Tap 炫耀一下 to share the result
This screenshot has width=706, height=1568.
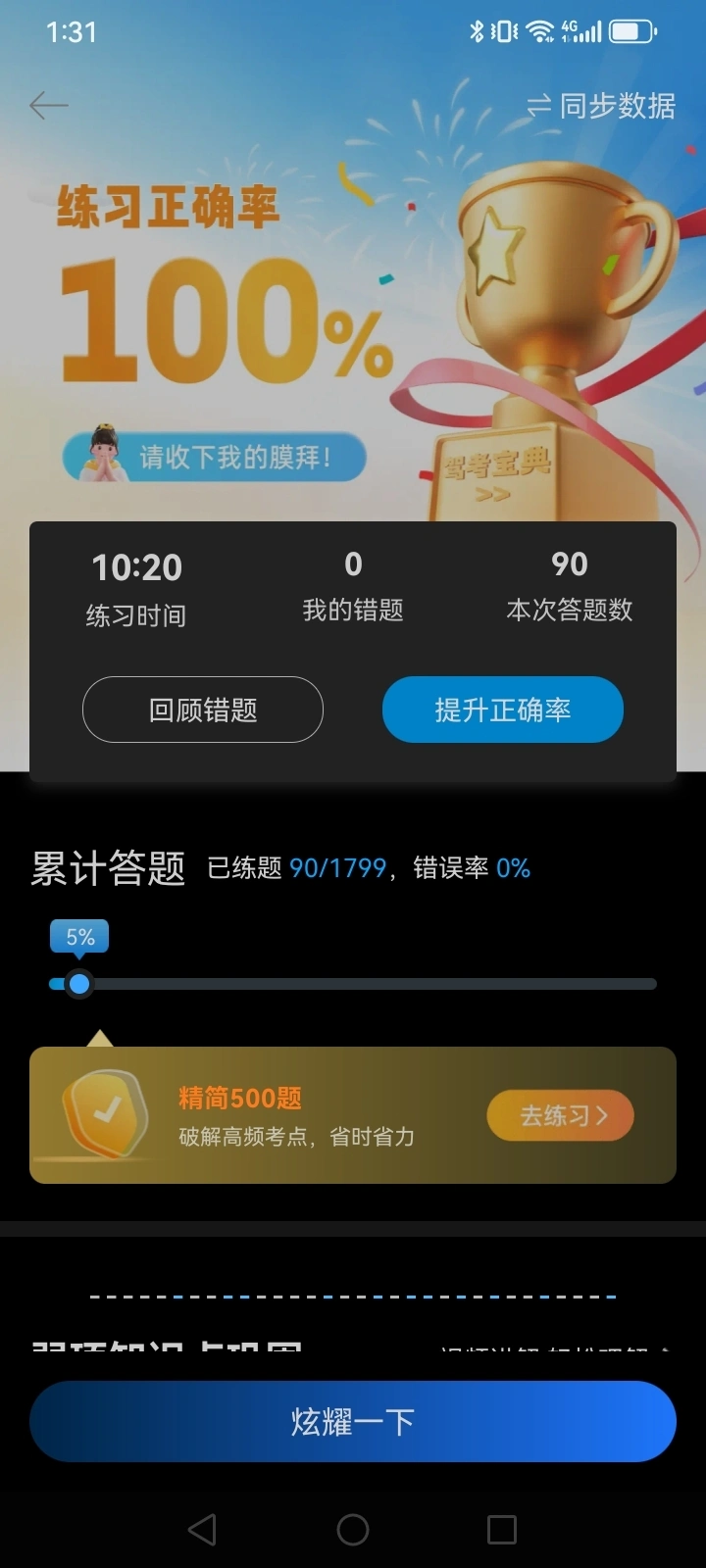point(353,1421)
